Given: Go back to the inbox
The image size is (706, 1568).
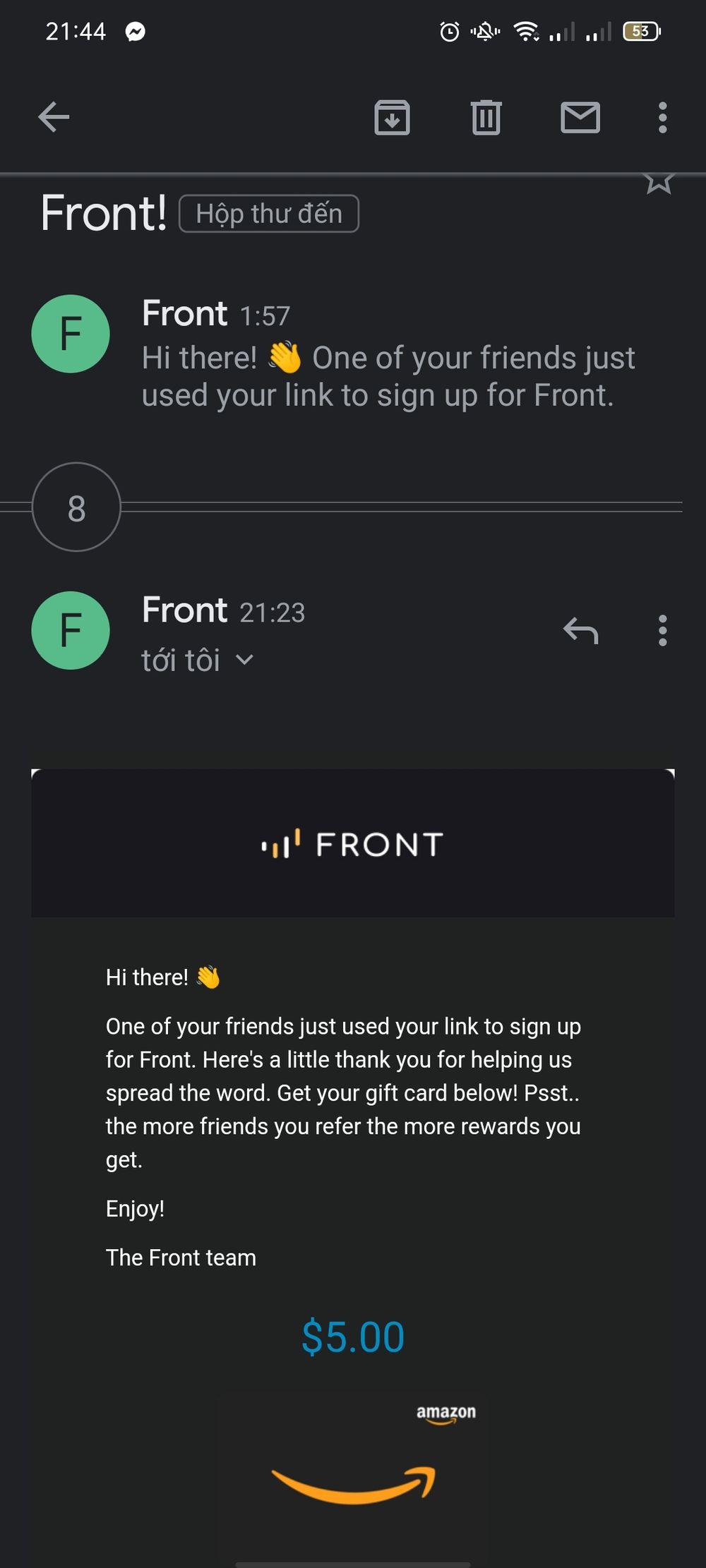Looking at the screenshot, I should coord(54,117).
